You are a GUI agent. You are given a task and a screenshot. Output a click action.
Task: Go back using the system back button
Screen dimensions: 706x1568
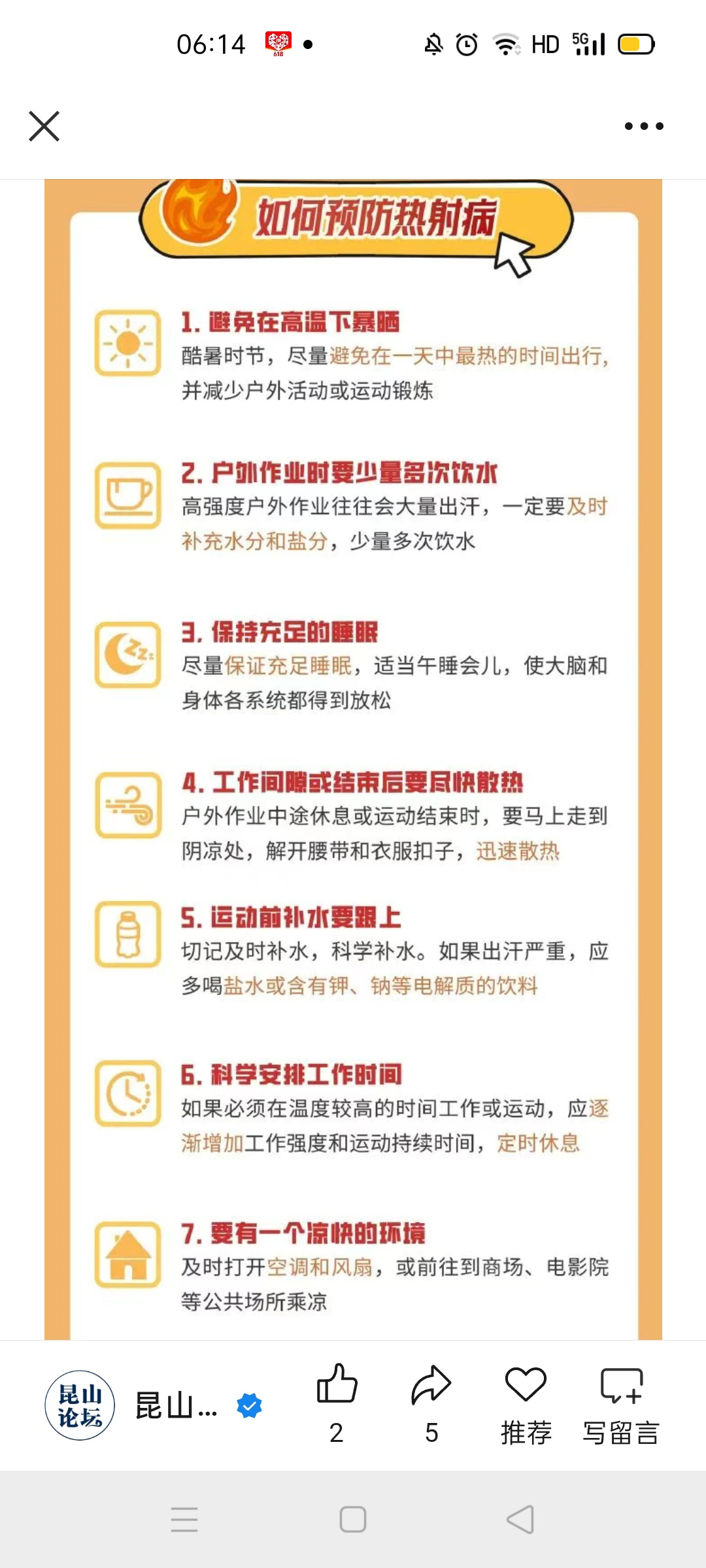tap(520, 1520)
